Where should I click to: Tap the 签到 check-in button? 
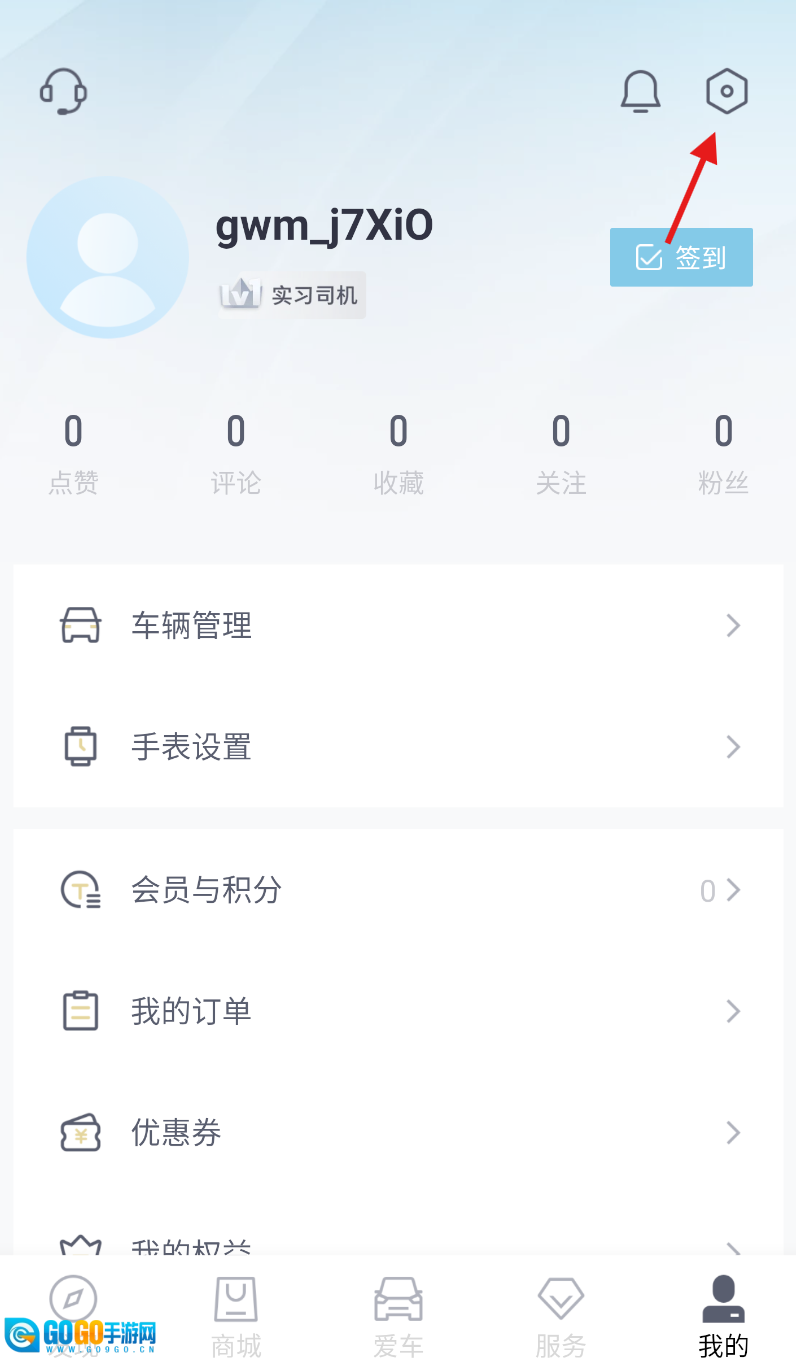[x=681, y=257]
